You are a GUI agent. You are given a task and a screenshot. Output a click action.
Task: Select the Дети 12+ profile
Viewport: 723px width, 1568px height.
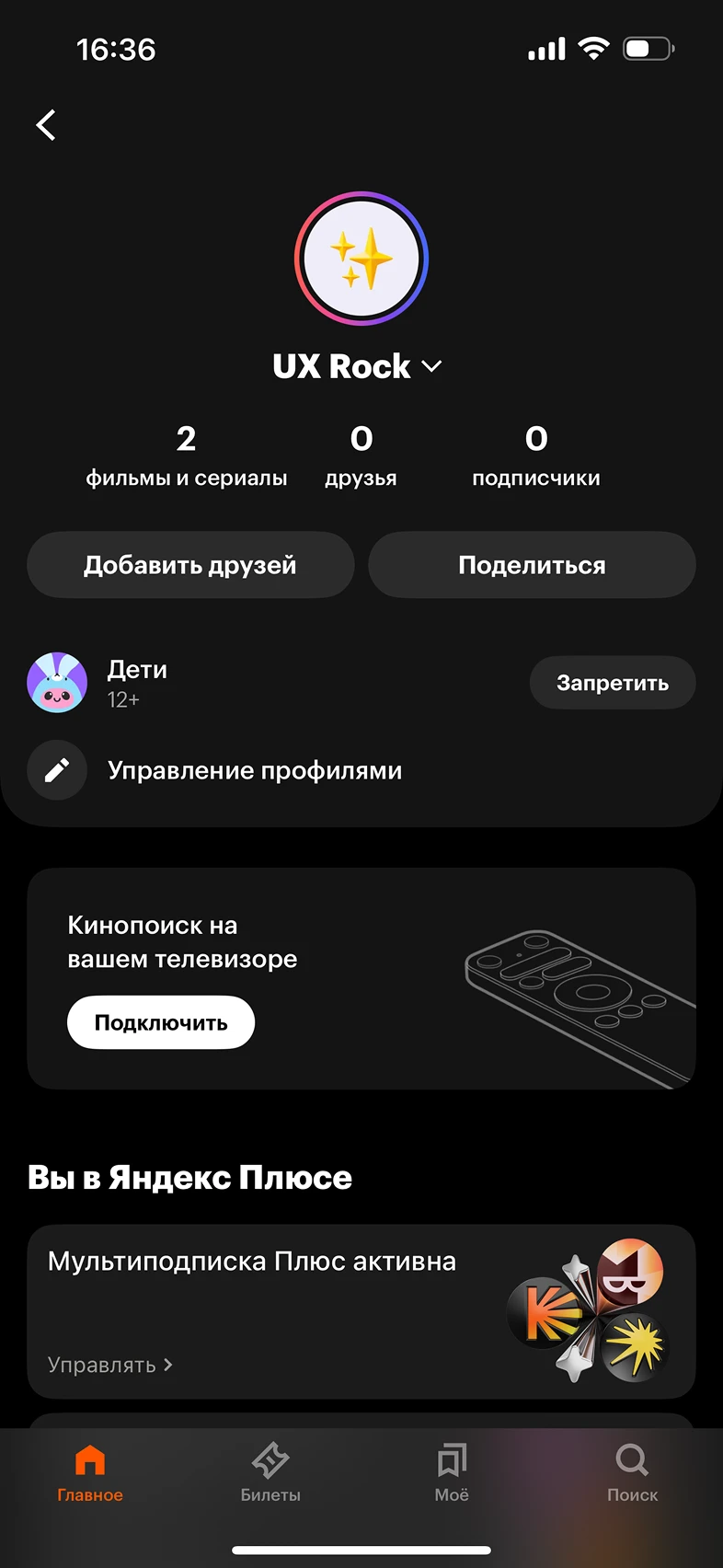coord(138,683)
